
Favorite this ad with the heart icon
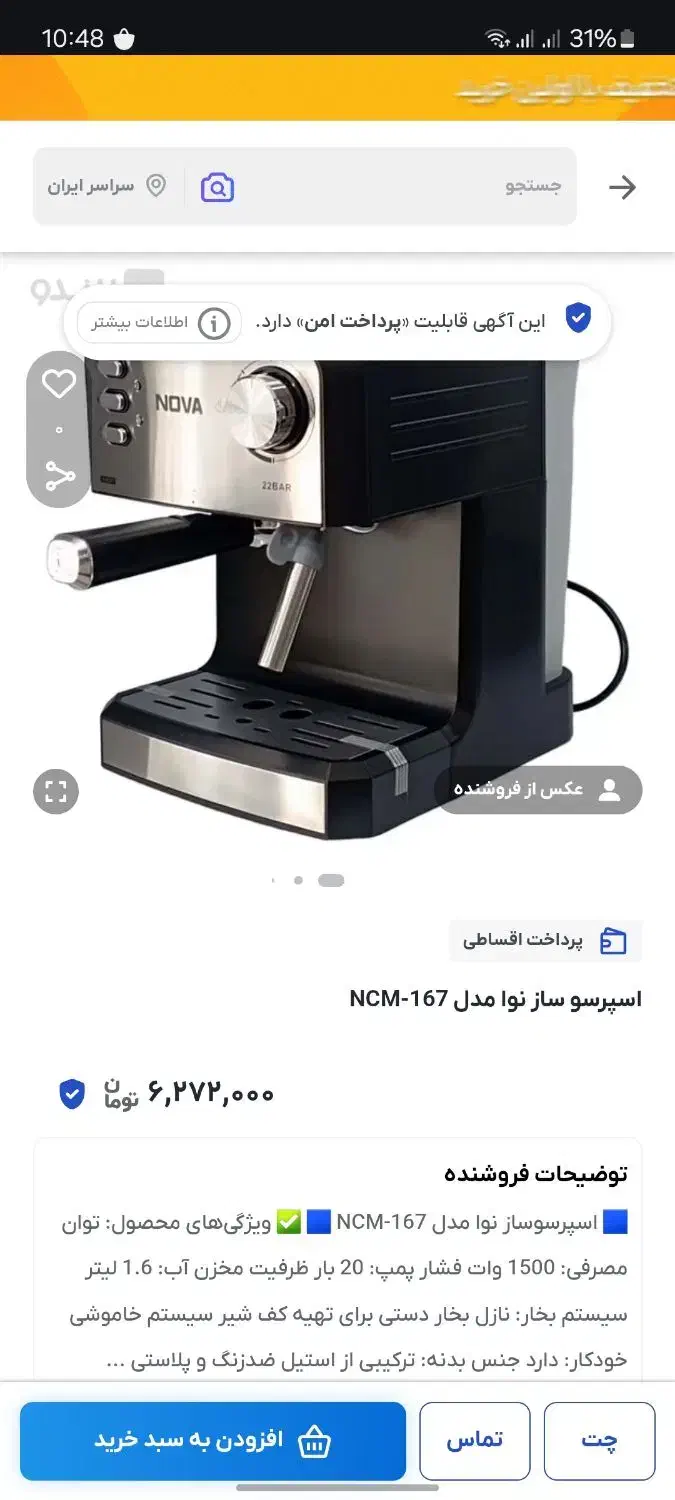59,384
